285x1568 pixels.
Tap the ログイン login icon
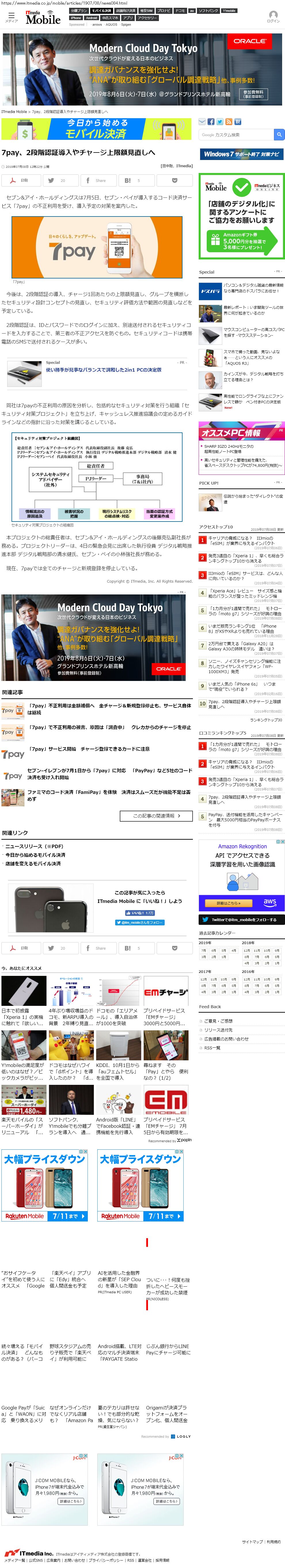[273, 17]
